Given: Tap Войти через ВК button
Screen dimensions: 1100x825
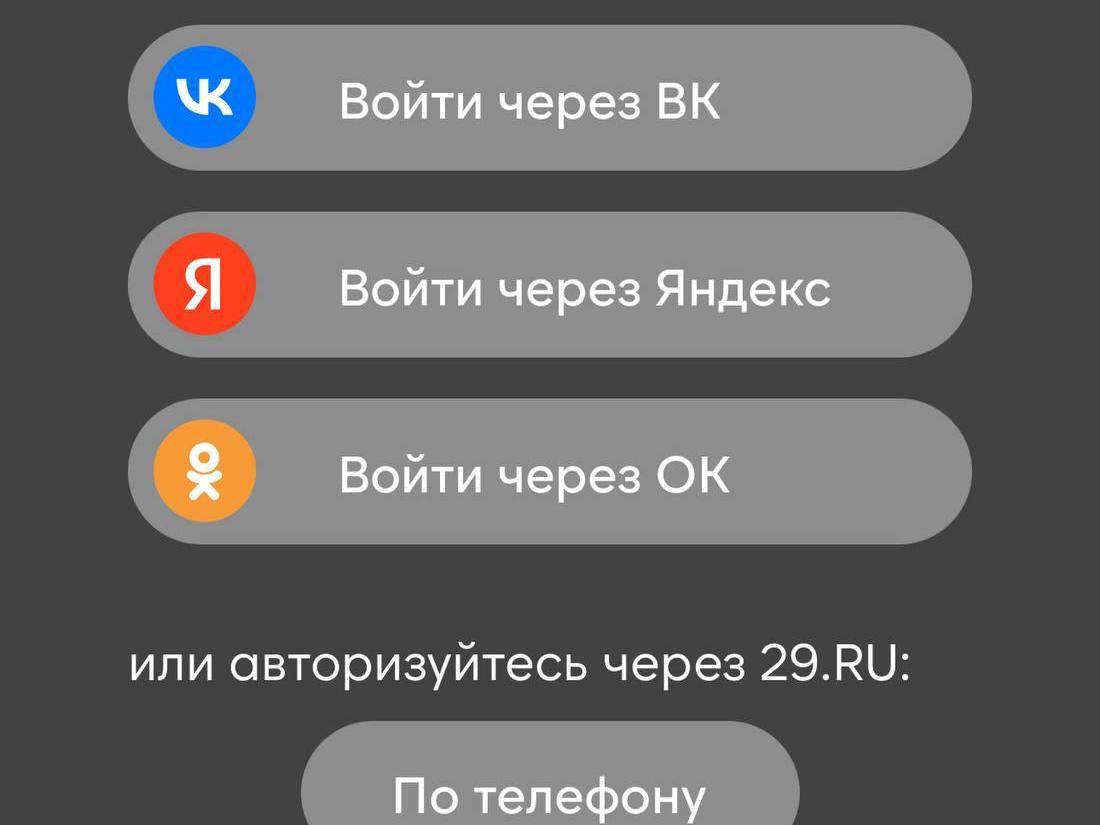Looking at the screenshot, I should (549, 99).
